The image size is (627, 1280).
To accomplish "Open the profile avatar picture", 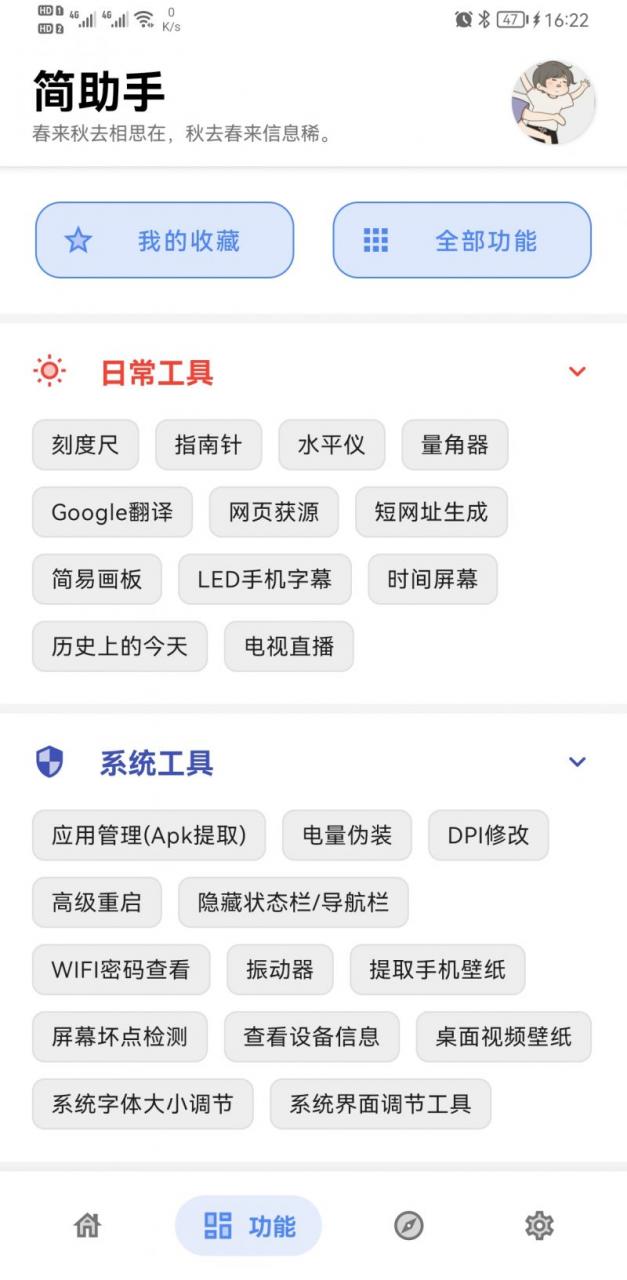I will tap(553, 102).
